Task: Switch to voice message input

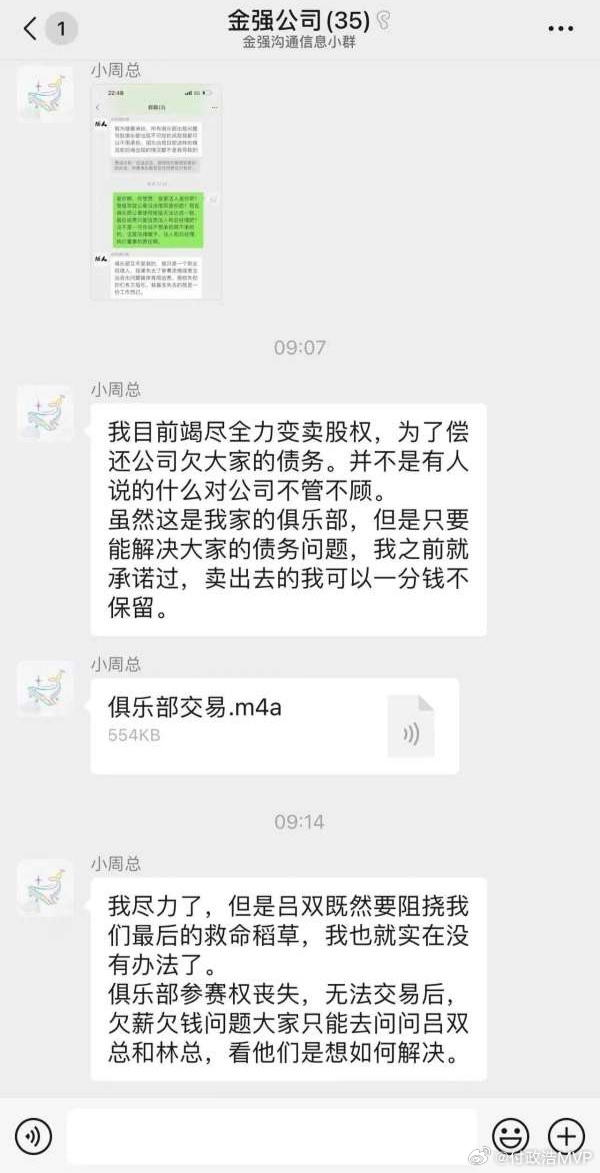Action: 33,1136
